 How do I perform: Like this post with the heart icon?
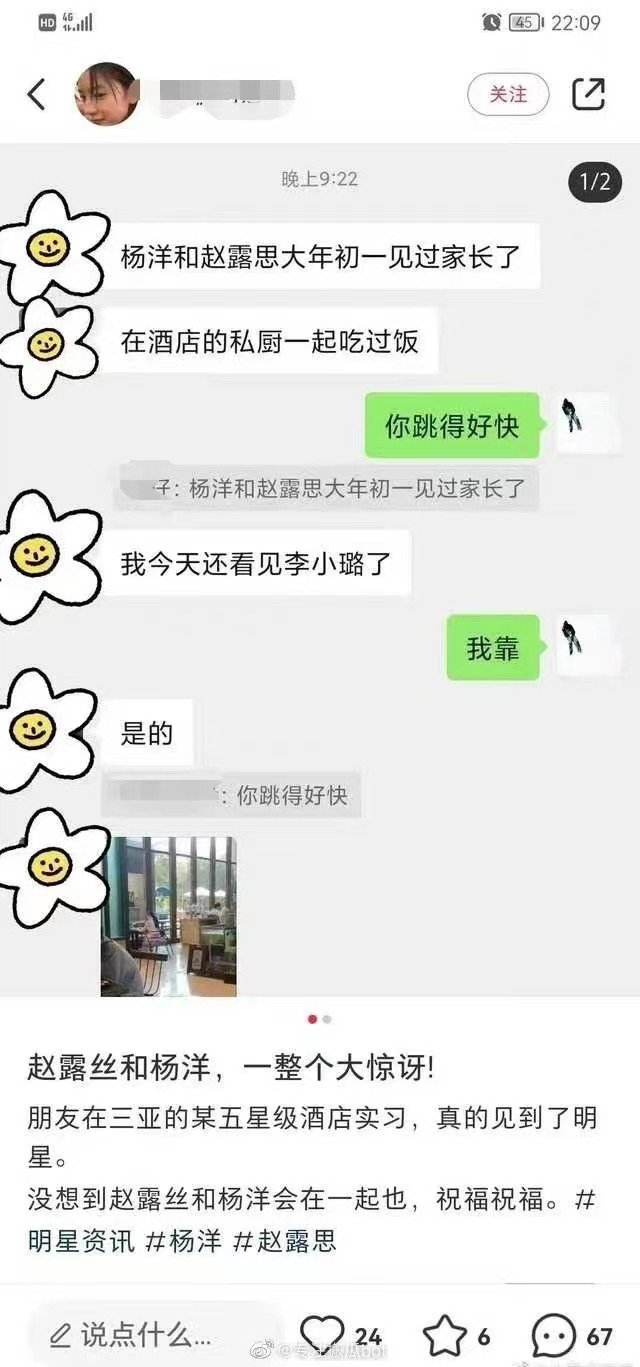pyautogui.click(x=322, y=1334)
